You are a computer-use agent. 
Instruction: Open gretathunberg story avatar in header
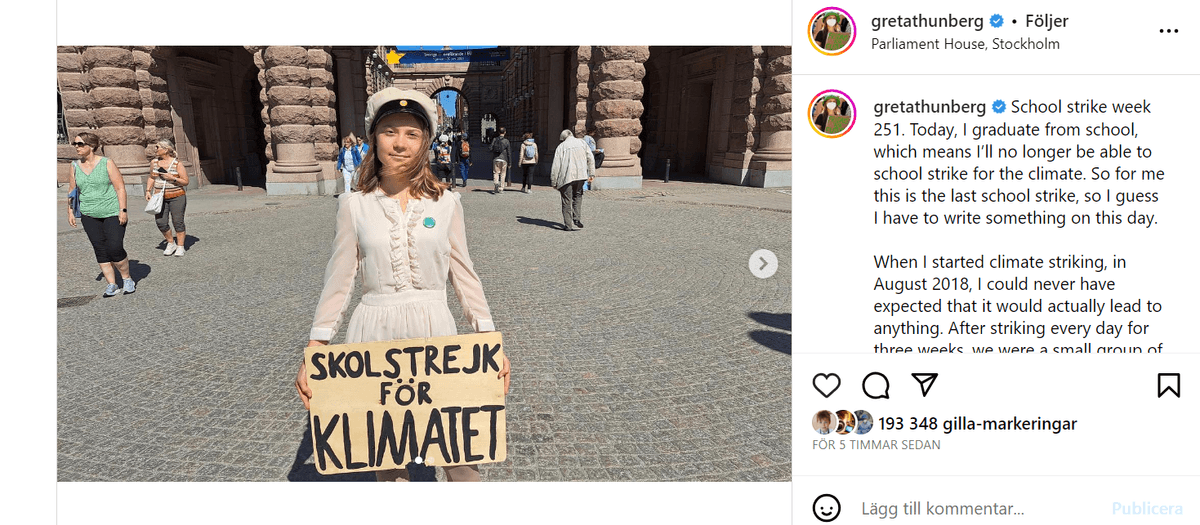[832, 31]
